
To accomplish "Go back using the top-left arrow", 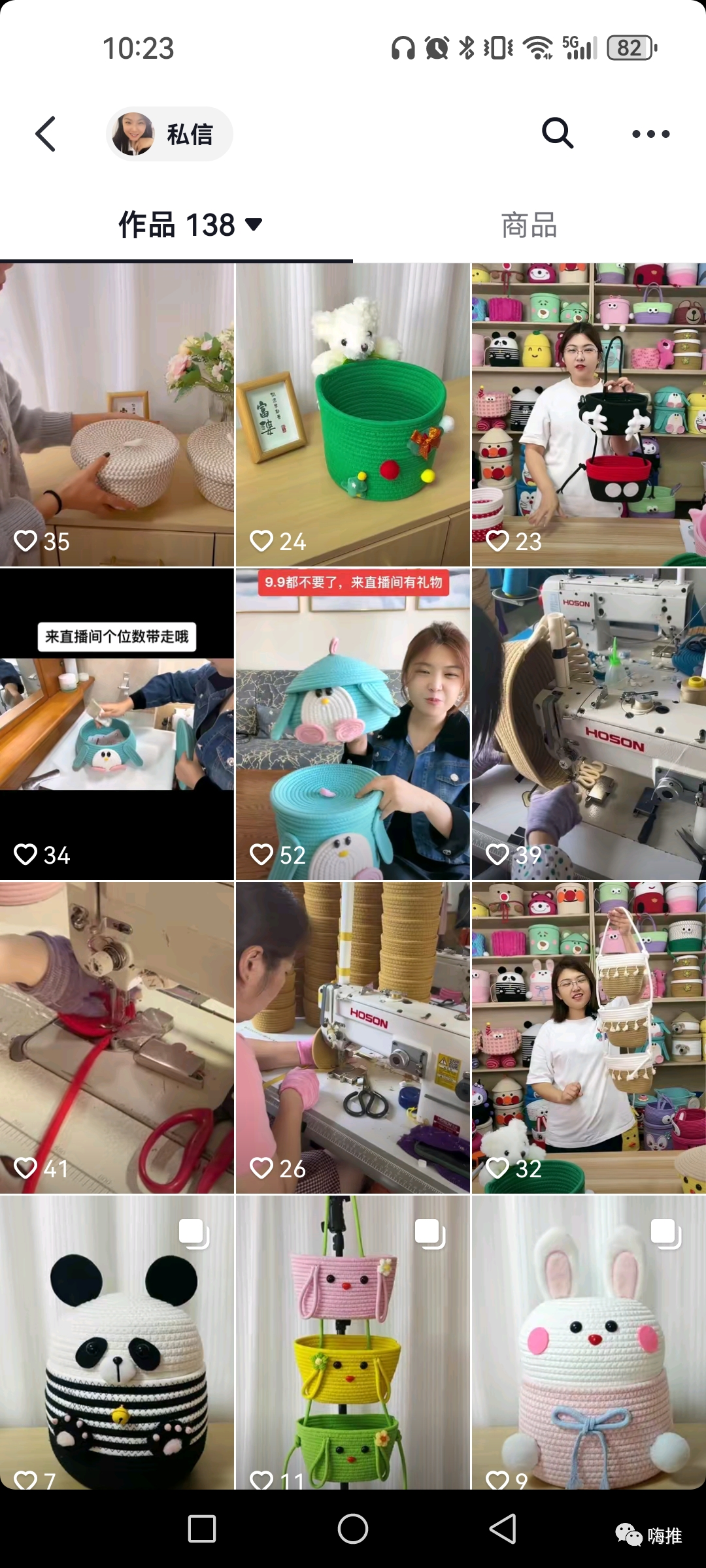I will coord(46,134).
